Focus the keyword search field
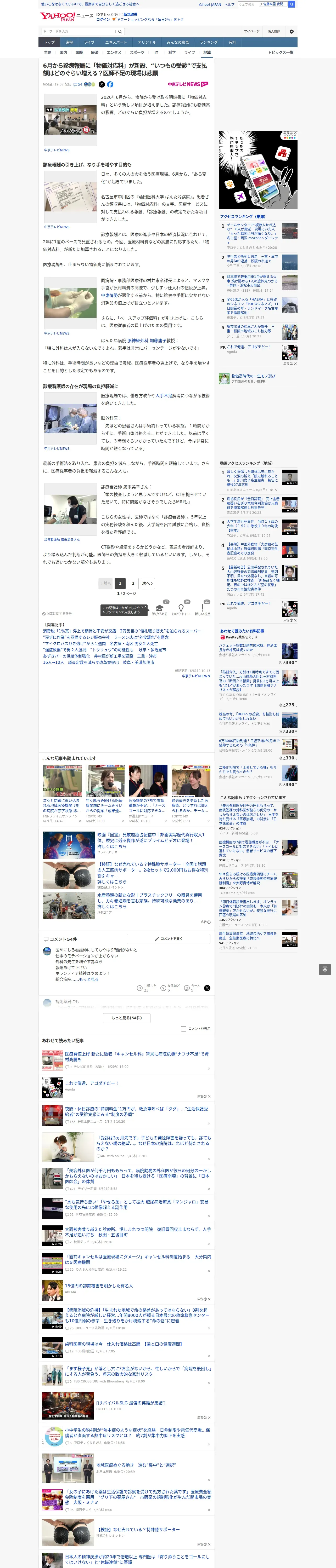 [79, 32]
